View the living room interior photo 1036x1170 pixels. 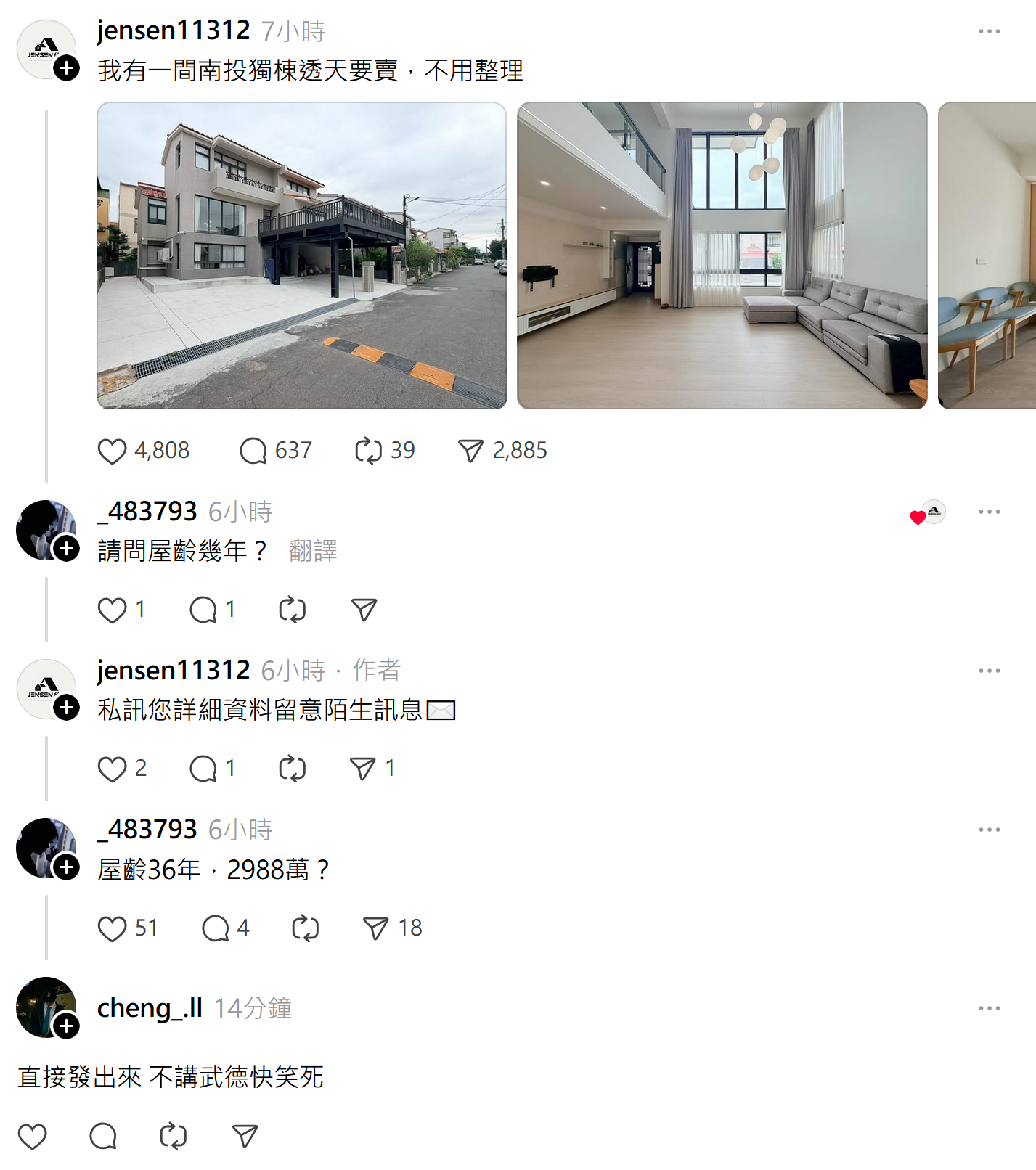[722, 255]
